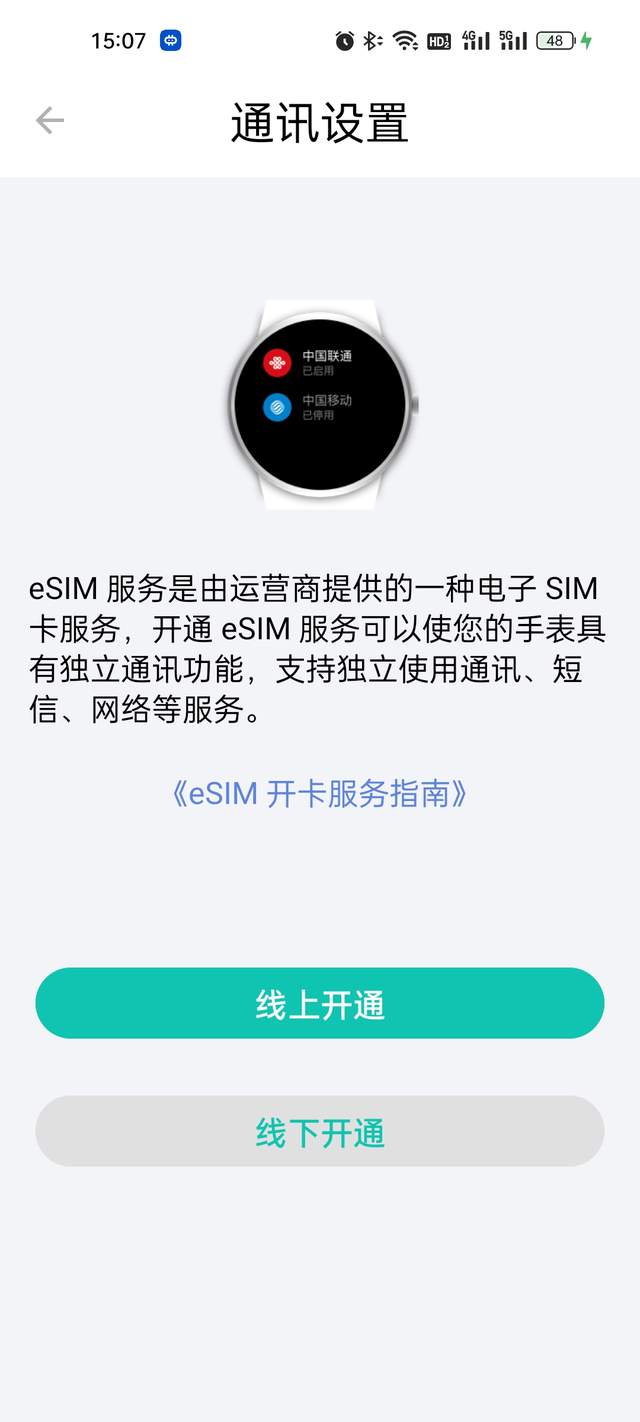This screenshot has width=640, height=1422.
Task: Open the eSIM 开卡服务指南 link
Action: (x=319, y=794)
